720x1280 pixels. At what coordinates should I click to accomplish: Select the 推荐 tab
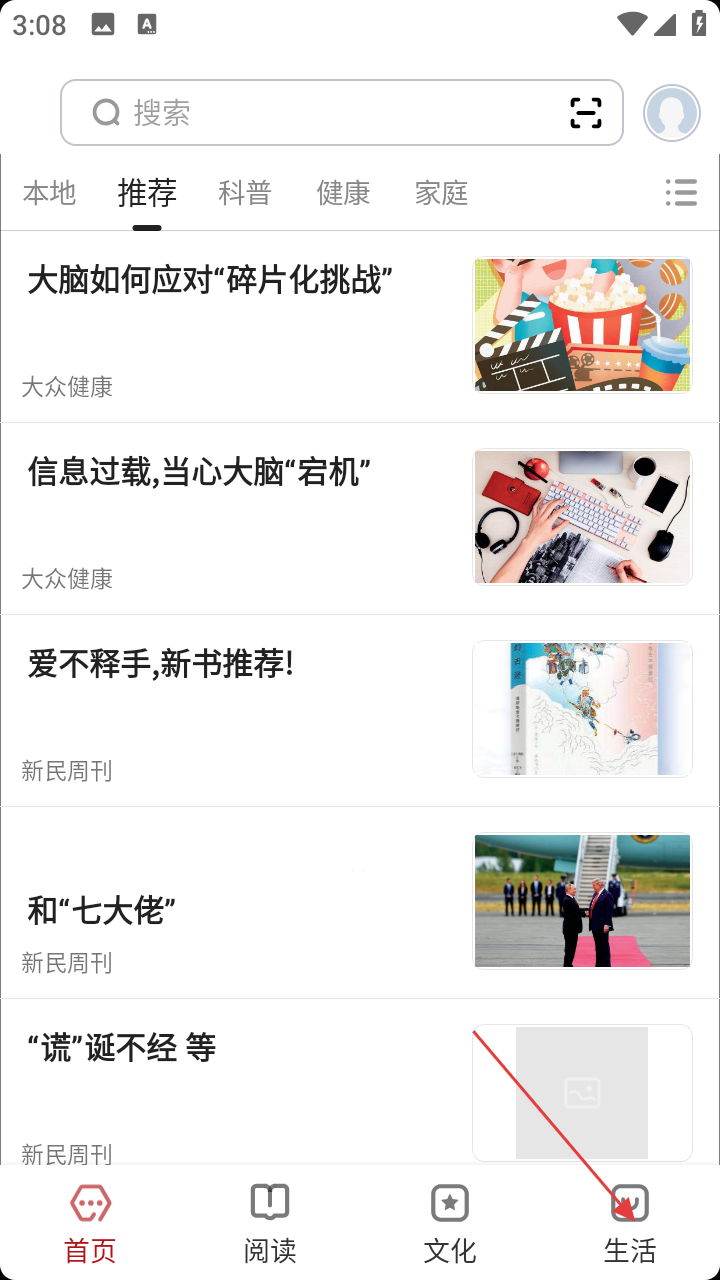[x=147, y=192]
